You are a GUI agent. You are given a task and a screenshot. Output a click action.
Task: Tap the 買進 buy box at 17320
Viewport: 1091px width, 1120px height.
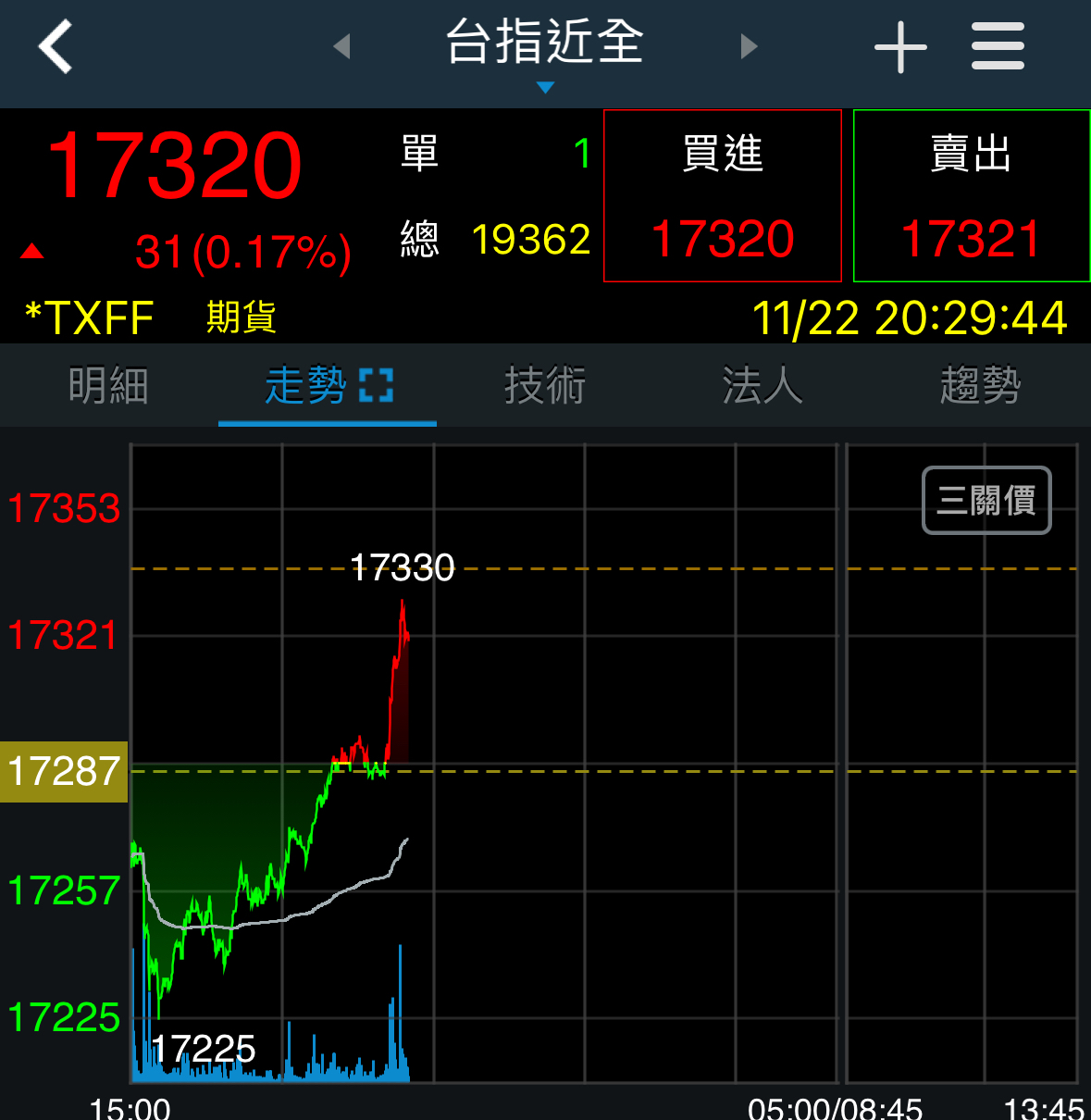coord(722,195)
